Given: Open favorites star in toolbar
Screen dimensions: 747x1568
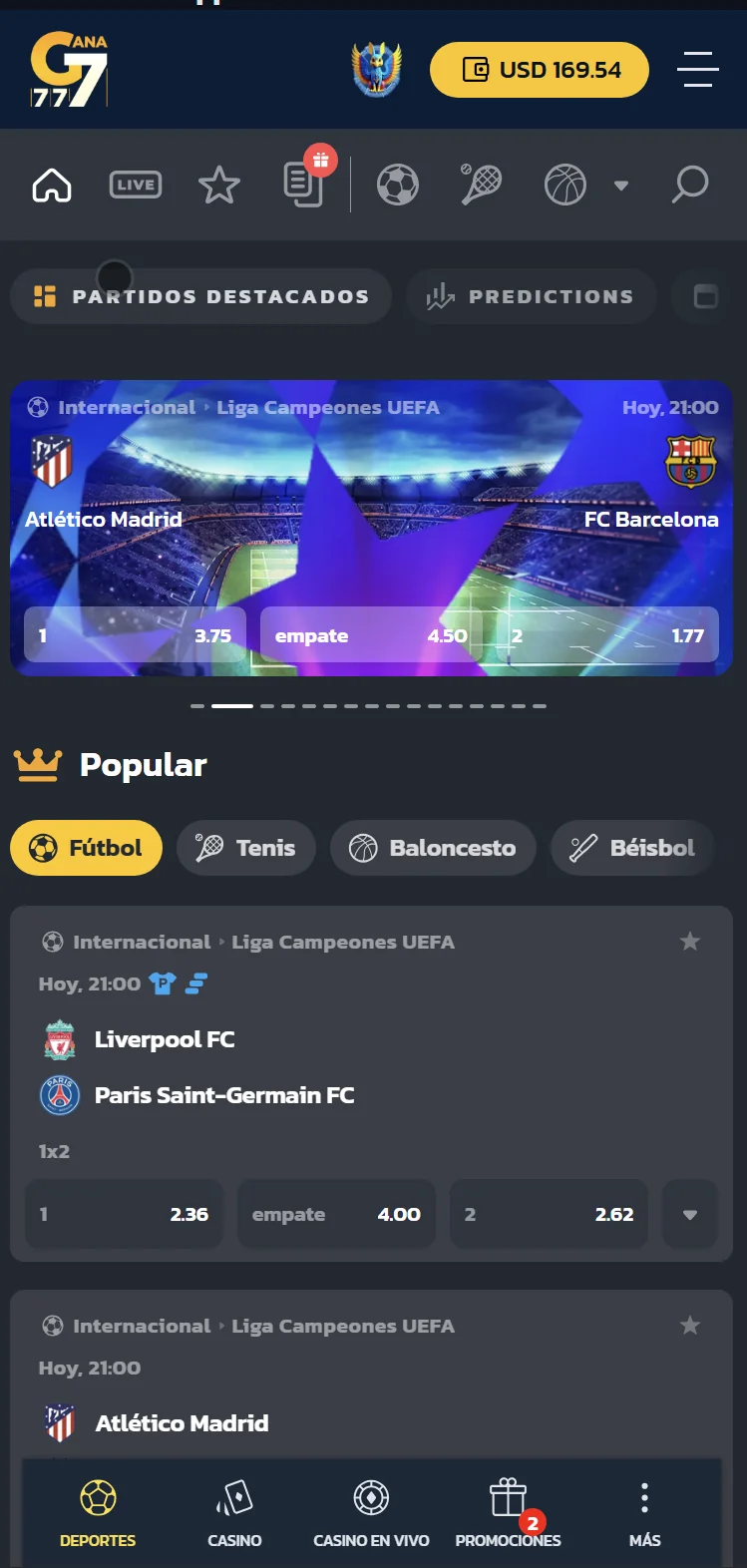Looking at the screenshot, I should (x=219, y=186).
